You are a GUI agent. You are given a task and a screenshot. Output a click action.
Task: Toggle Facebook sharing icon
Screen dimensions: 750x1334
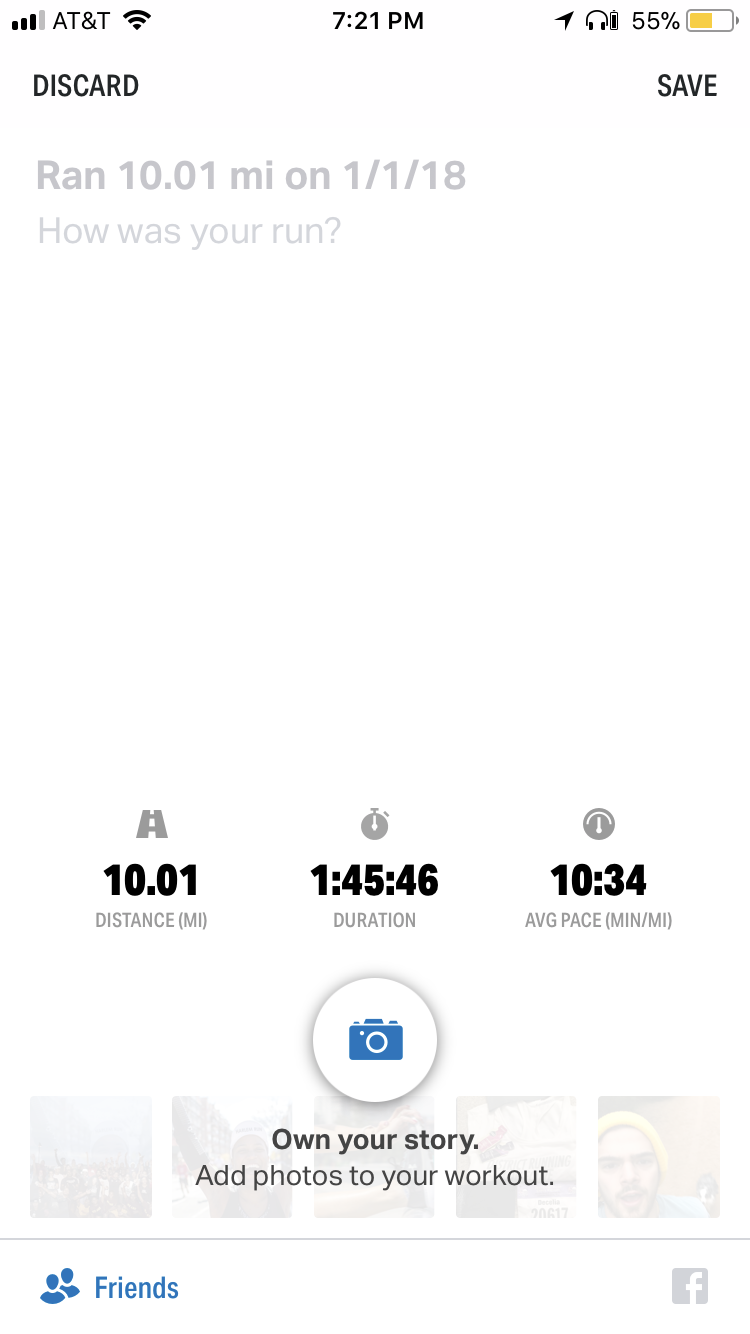pos(690,1286)
